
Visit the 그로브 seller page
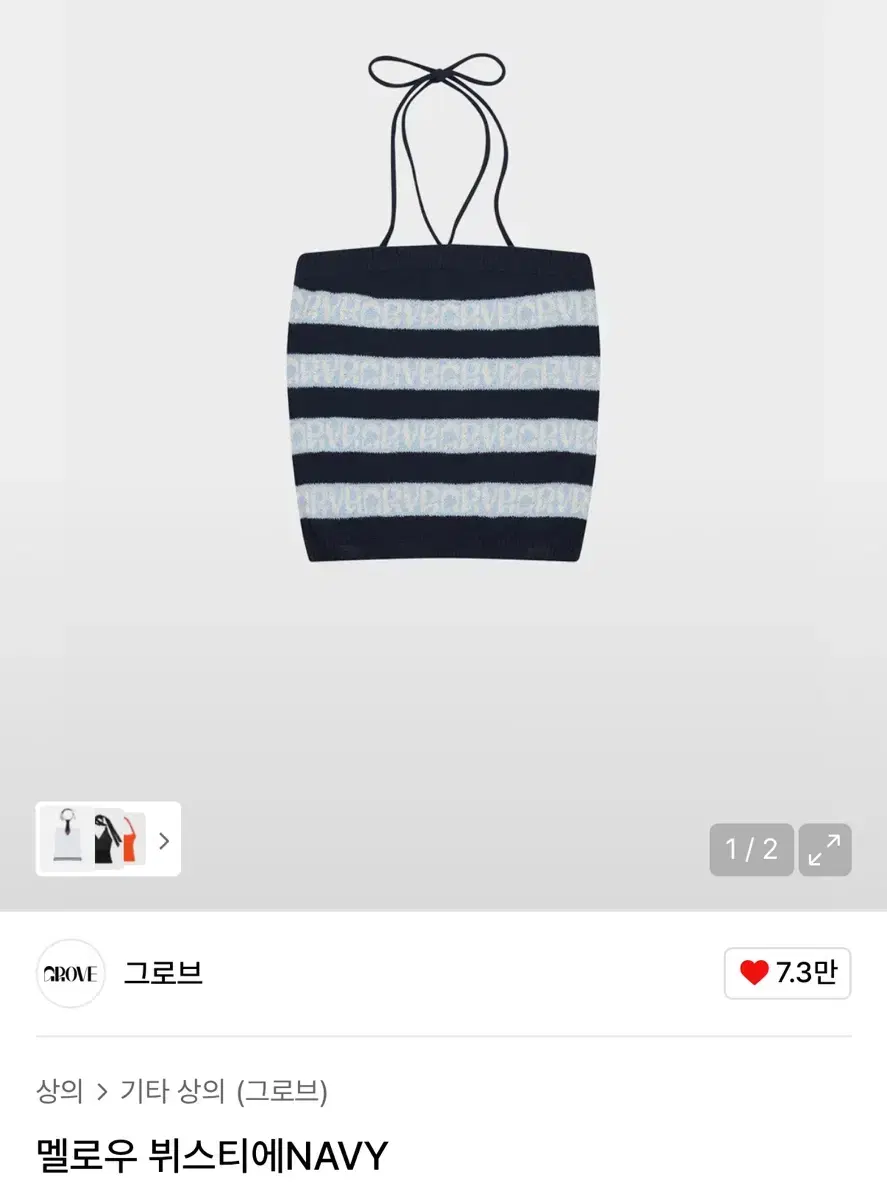pyautogui.click(x=162, y=973)
